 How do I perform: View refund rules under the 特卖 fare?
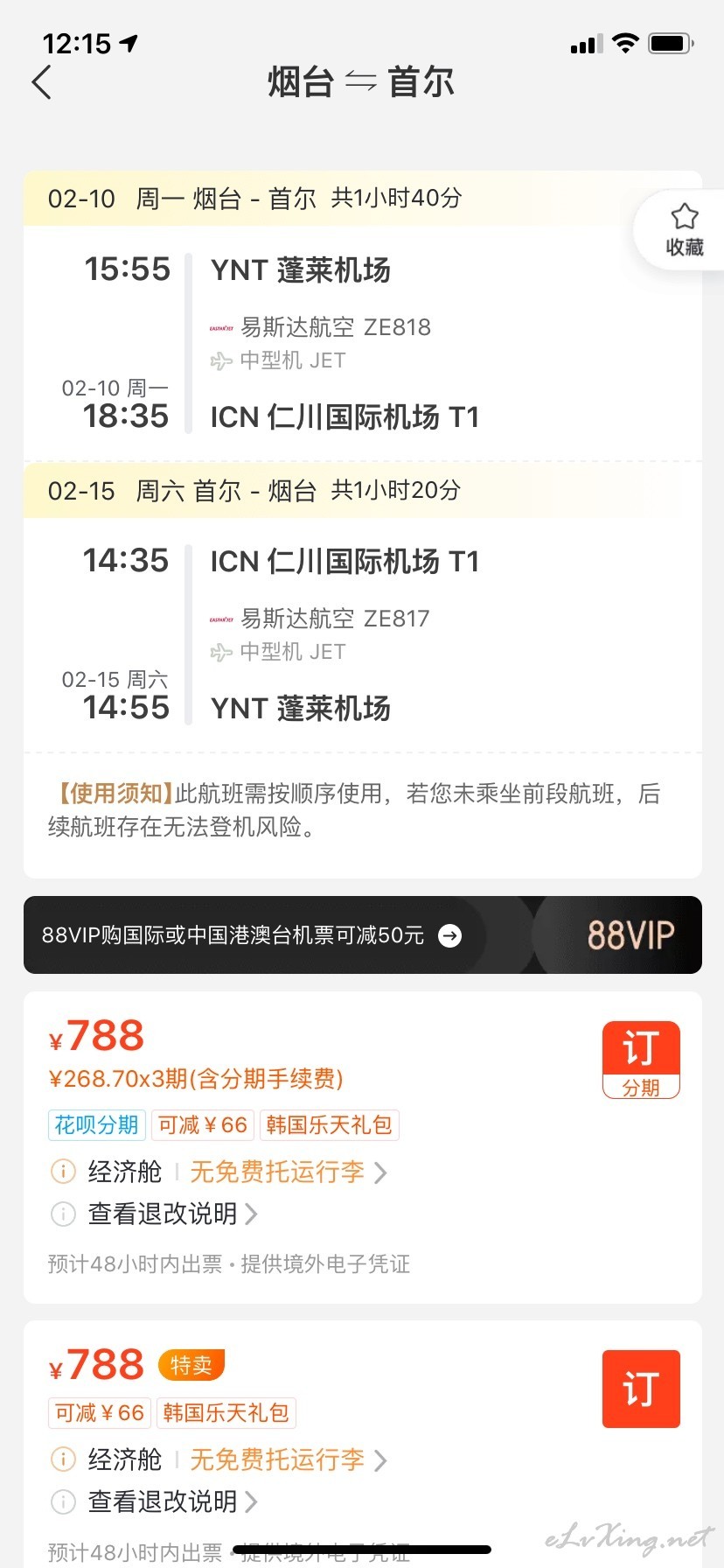click(x=172, y=1501)
